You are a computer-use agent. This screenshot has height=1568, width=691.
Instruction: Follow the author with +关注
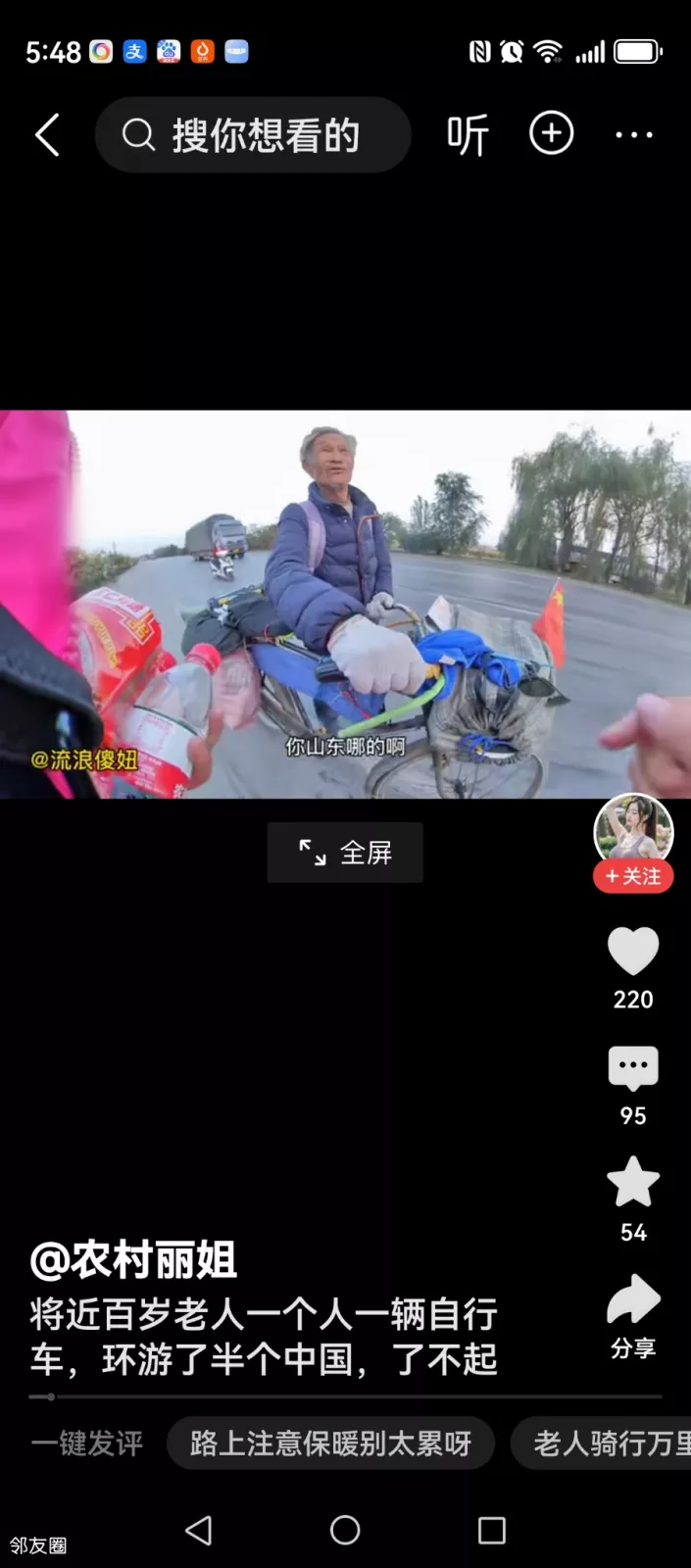point(633,876)
